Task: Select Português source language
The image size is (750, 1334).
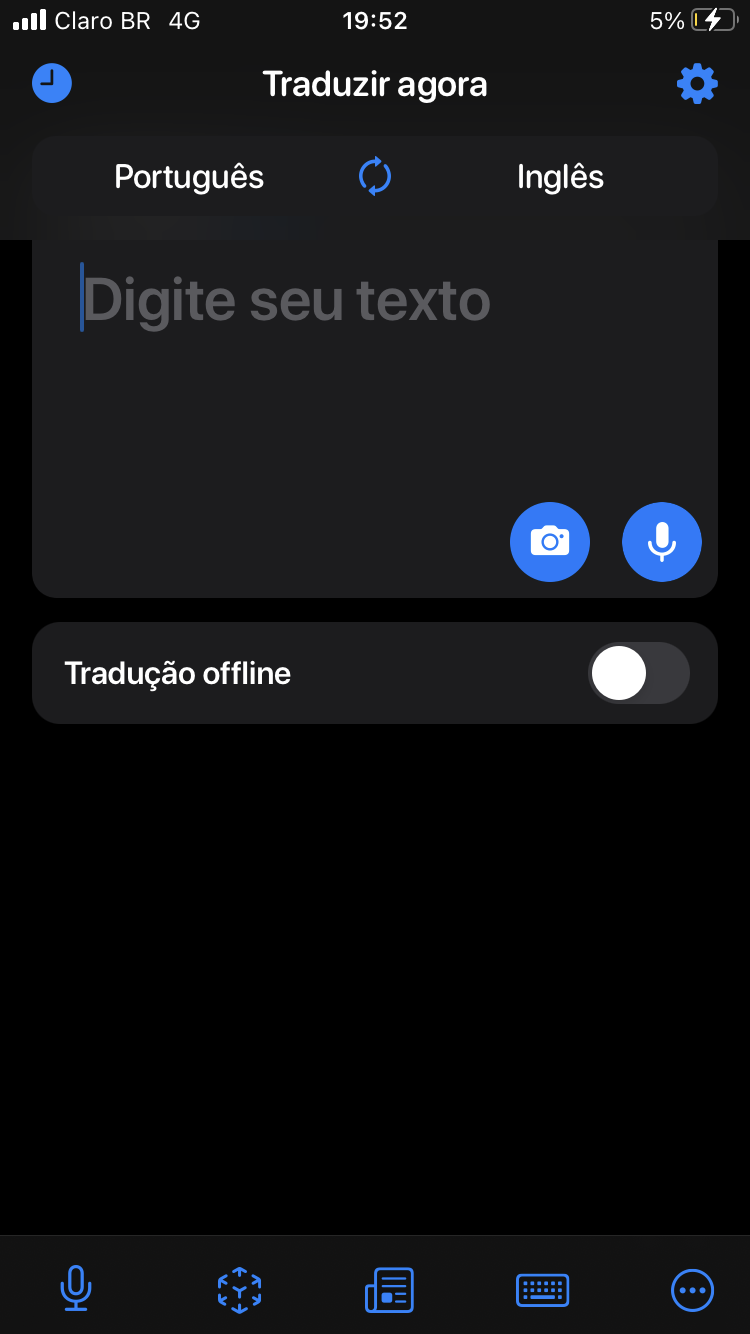Action: (x=189, y=177)
